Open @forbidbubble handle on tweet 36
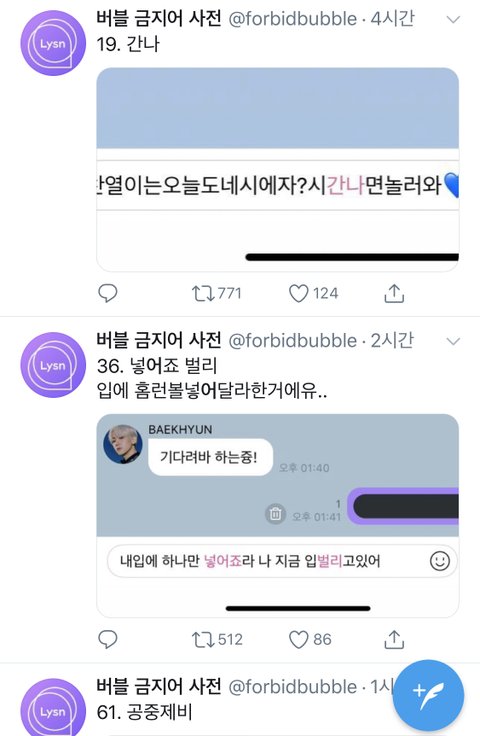 tap(292, 341)
